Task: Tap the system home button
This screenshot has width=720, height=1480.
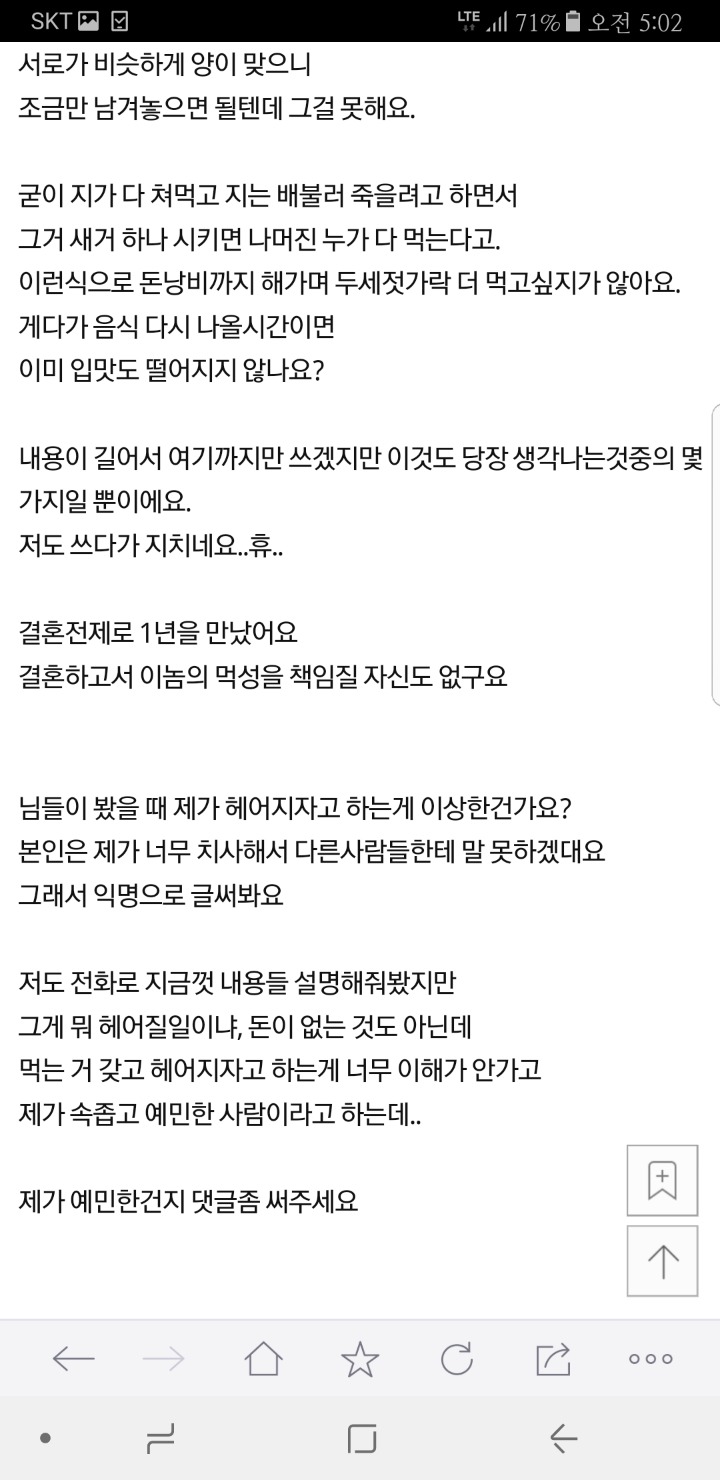Action: 361,1439
